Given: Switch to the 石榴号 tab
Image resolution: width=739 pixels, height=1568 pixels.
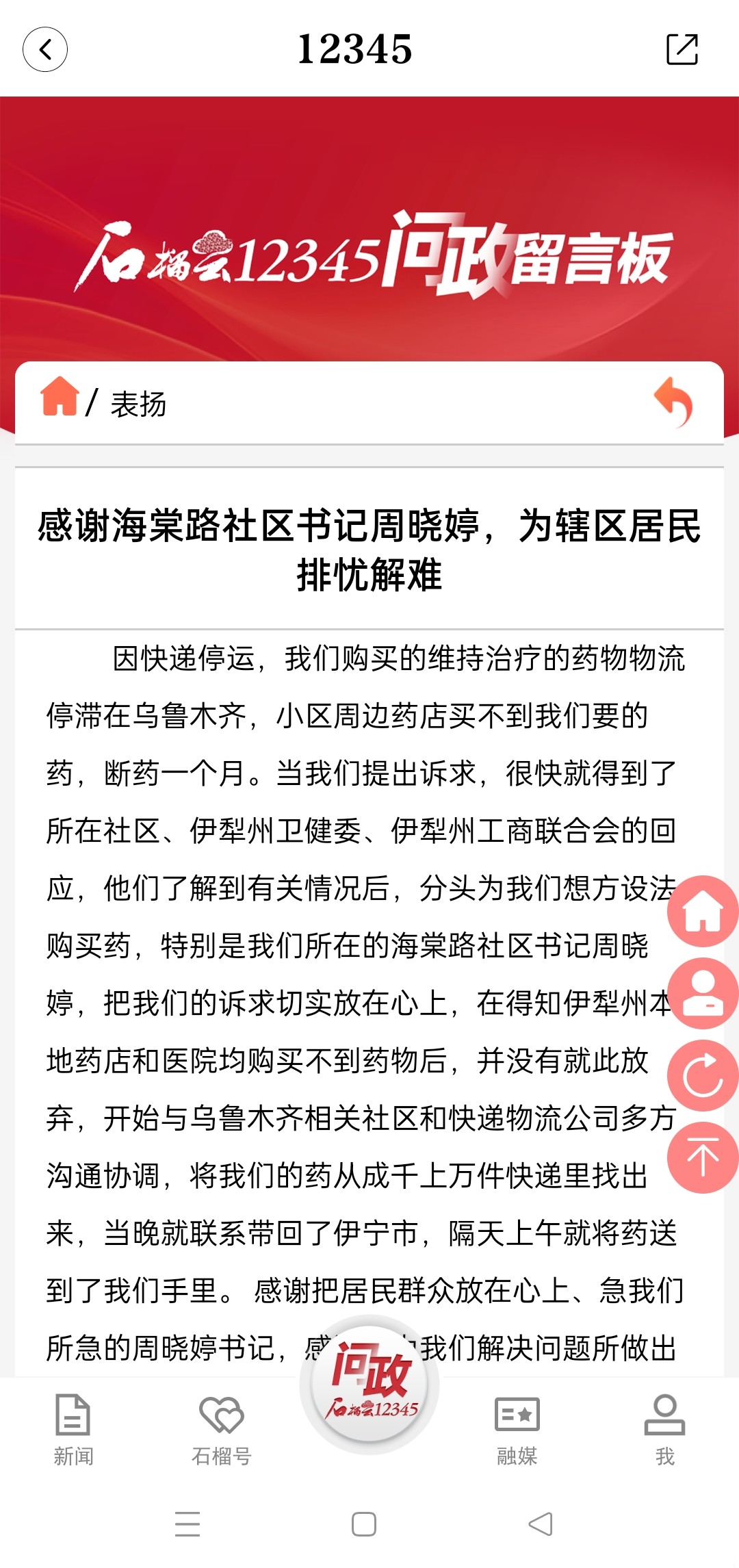Looking at the screenshot, I should pos(222,1430).
